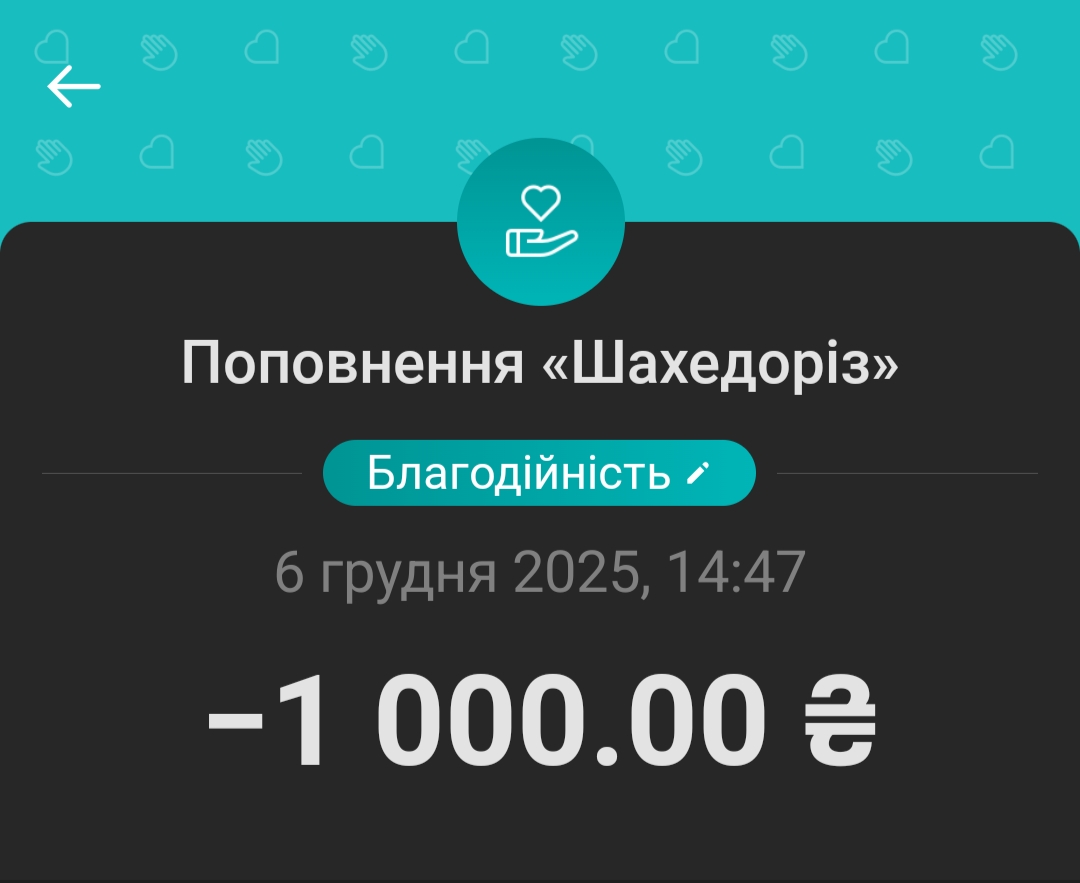Image resolution: width=1080 pixels, height=883 pixels.
Task: Edit the Благодійність category chip
Action: coord(538,473)
